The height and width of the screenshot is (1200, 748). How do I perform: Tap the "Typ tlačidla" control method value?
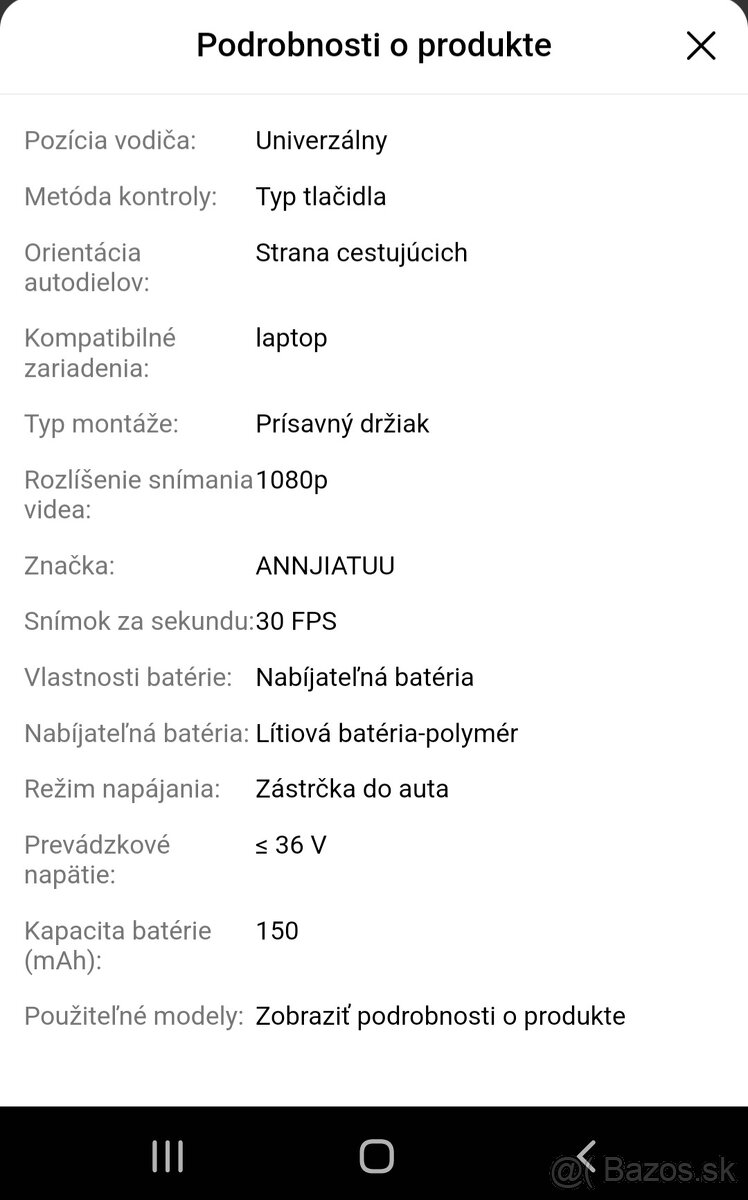320,196
